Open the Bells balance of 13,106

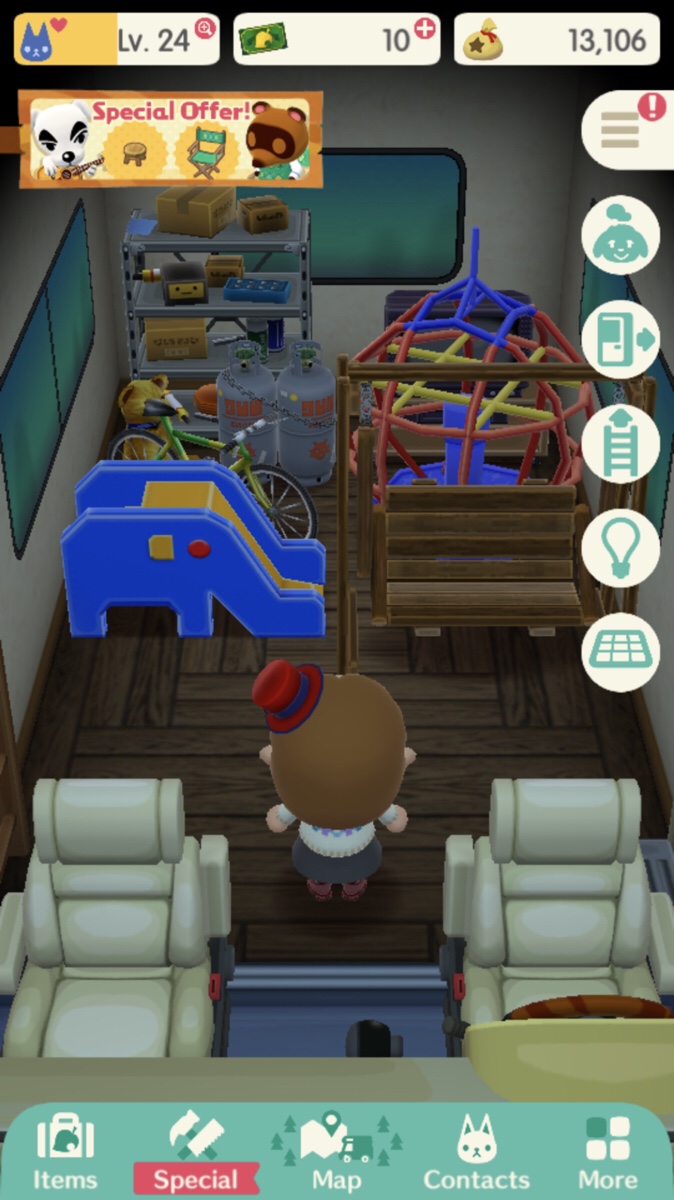tap(556, 39)
